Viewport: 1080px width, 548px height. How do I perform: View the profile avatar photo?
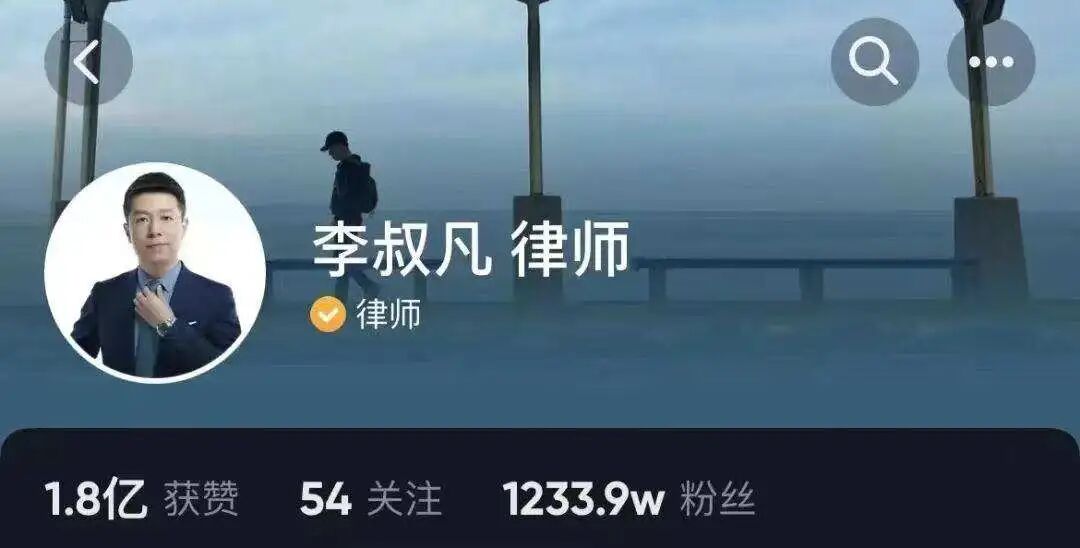[x=155, y=272]
